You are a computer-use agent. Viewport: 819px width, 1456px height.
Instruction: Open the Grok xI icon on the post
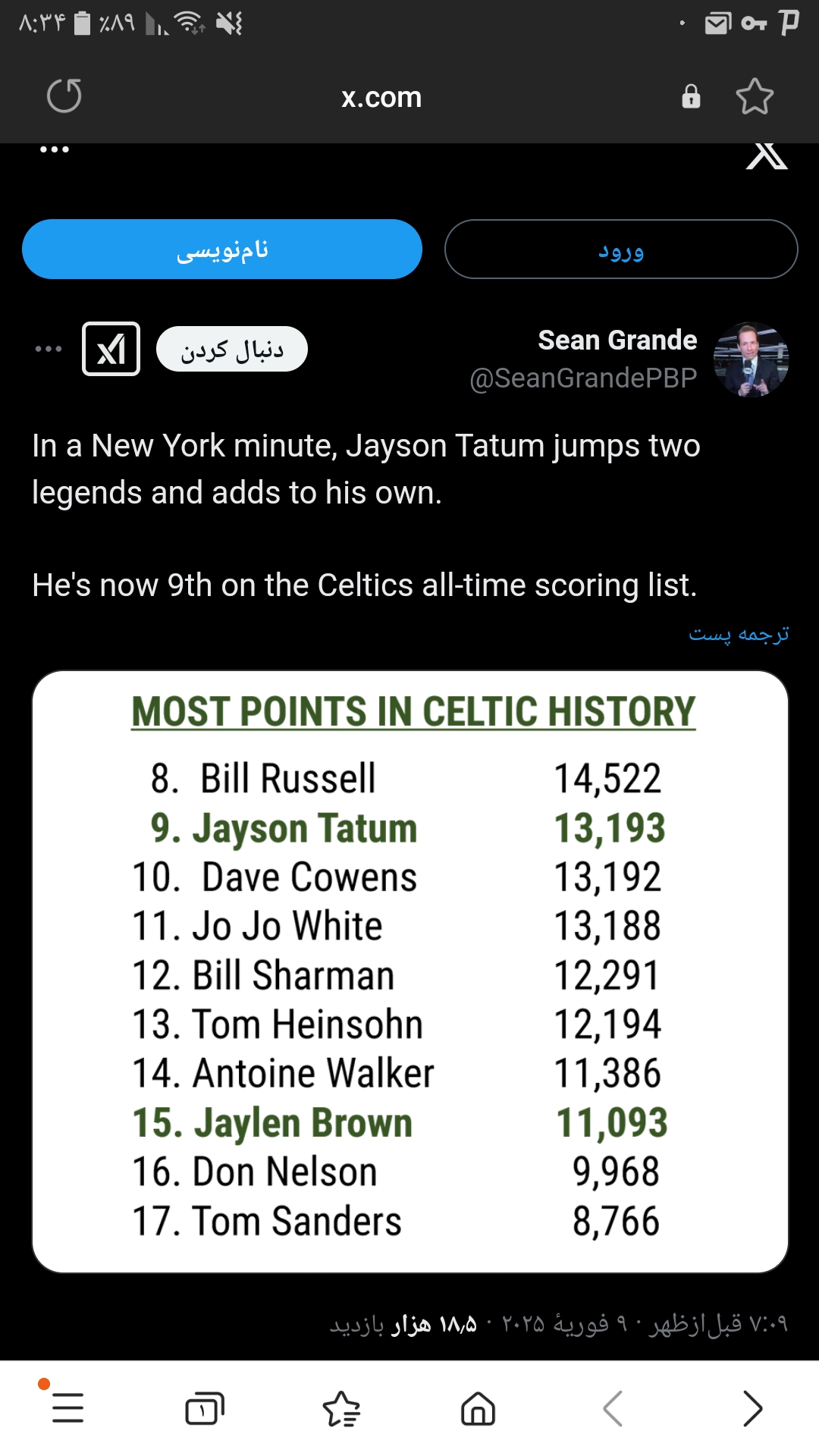coord(111,350)
